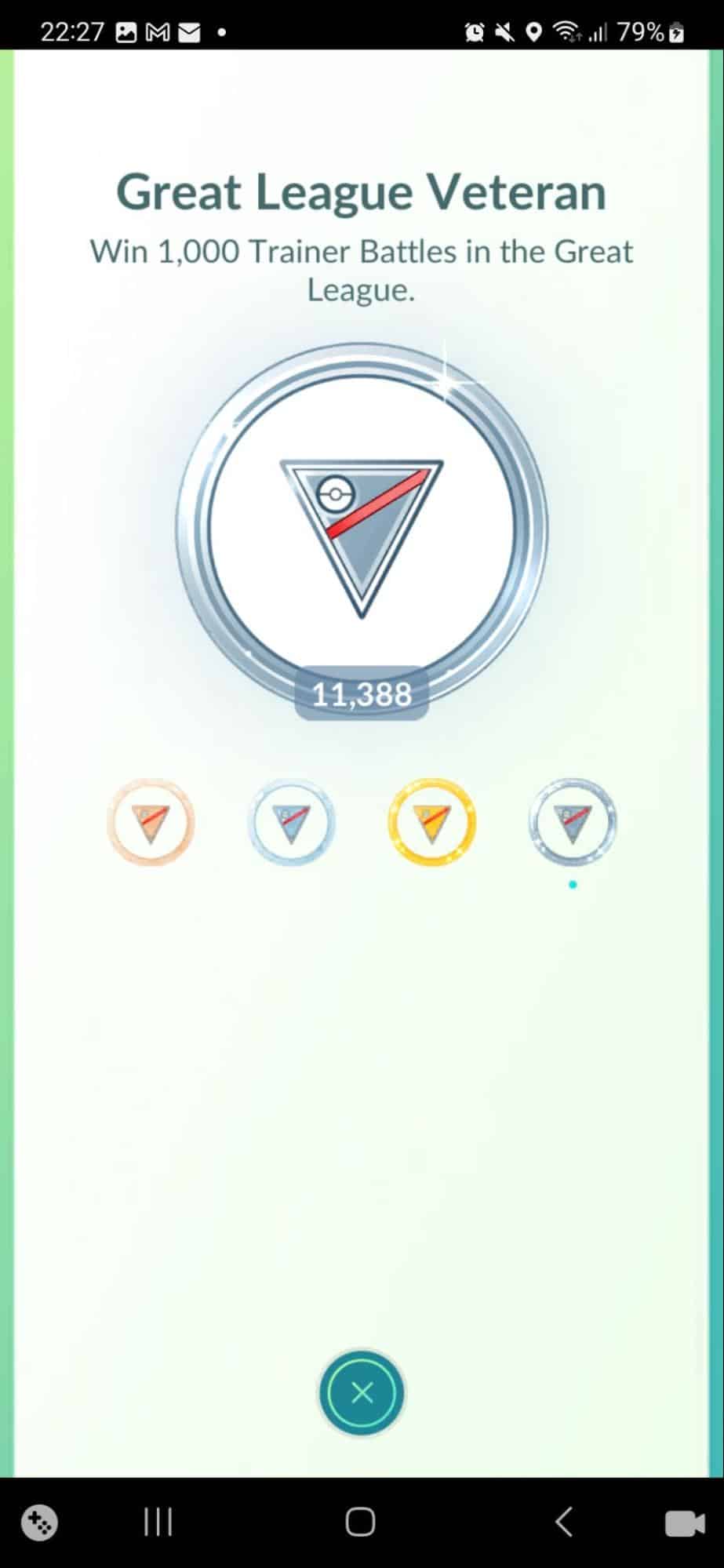Image resolution: width=724 pixels, height=1568 pixels.
Task: Open the game tools controller icon
Action: pos(39,1523)
